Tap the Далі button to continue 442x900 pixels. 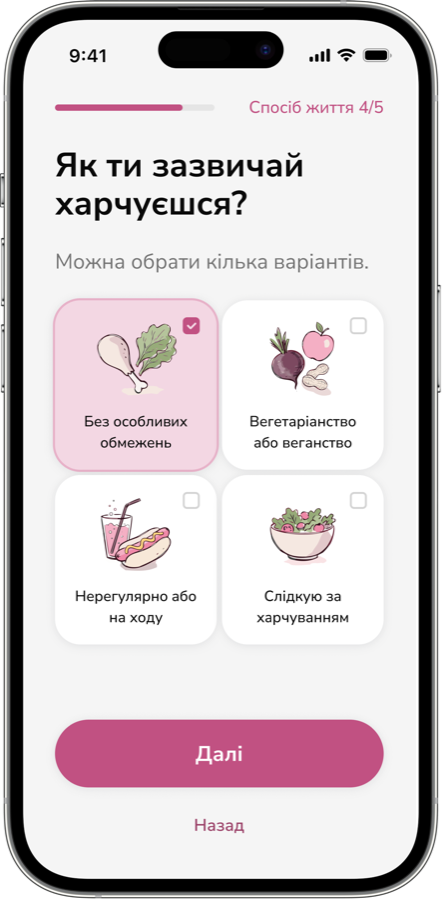point(219,754)
